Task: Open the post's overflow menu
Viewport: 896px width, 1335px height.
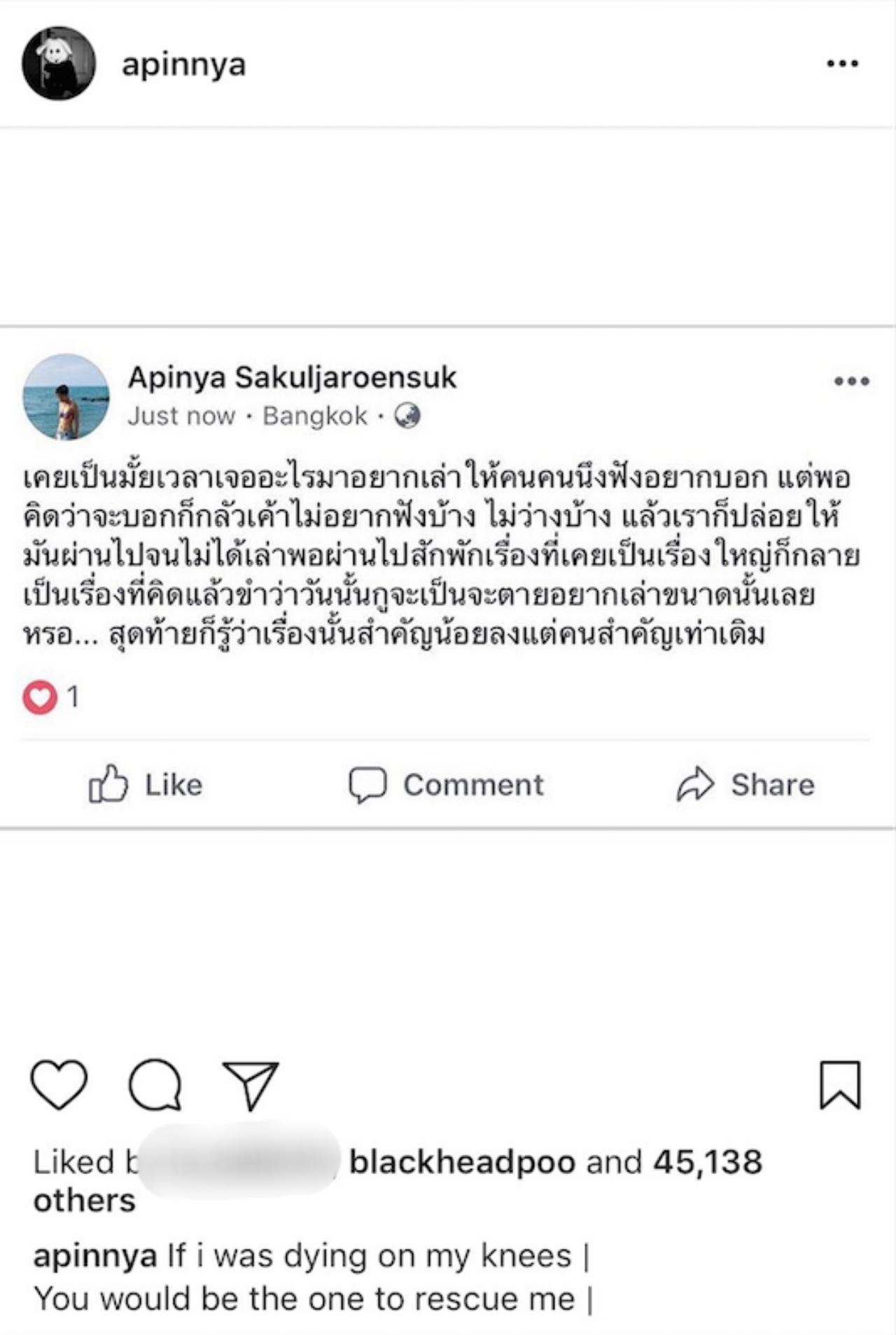Action: coord(842,64)
